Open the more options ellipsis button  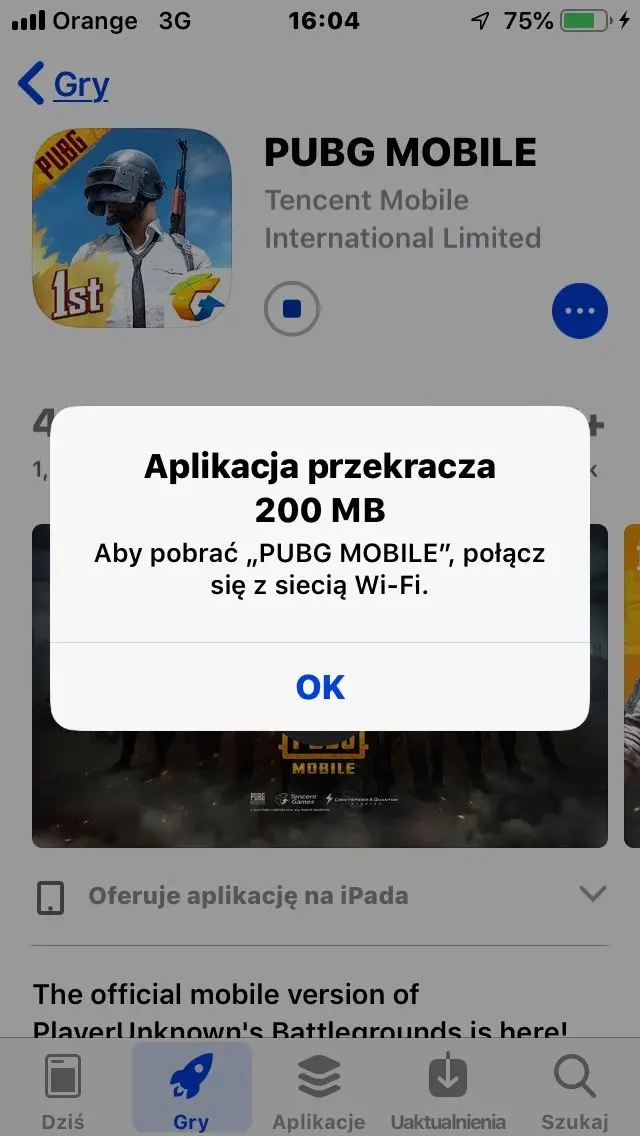(579, 310)
